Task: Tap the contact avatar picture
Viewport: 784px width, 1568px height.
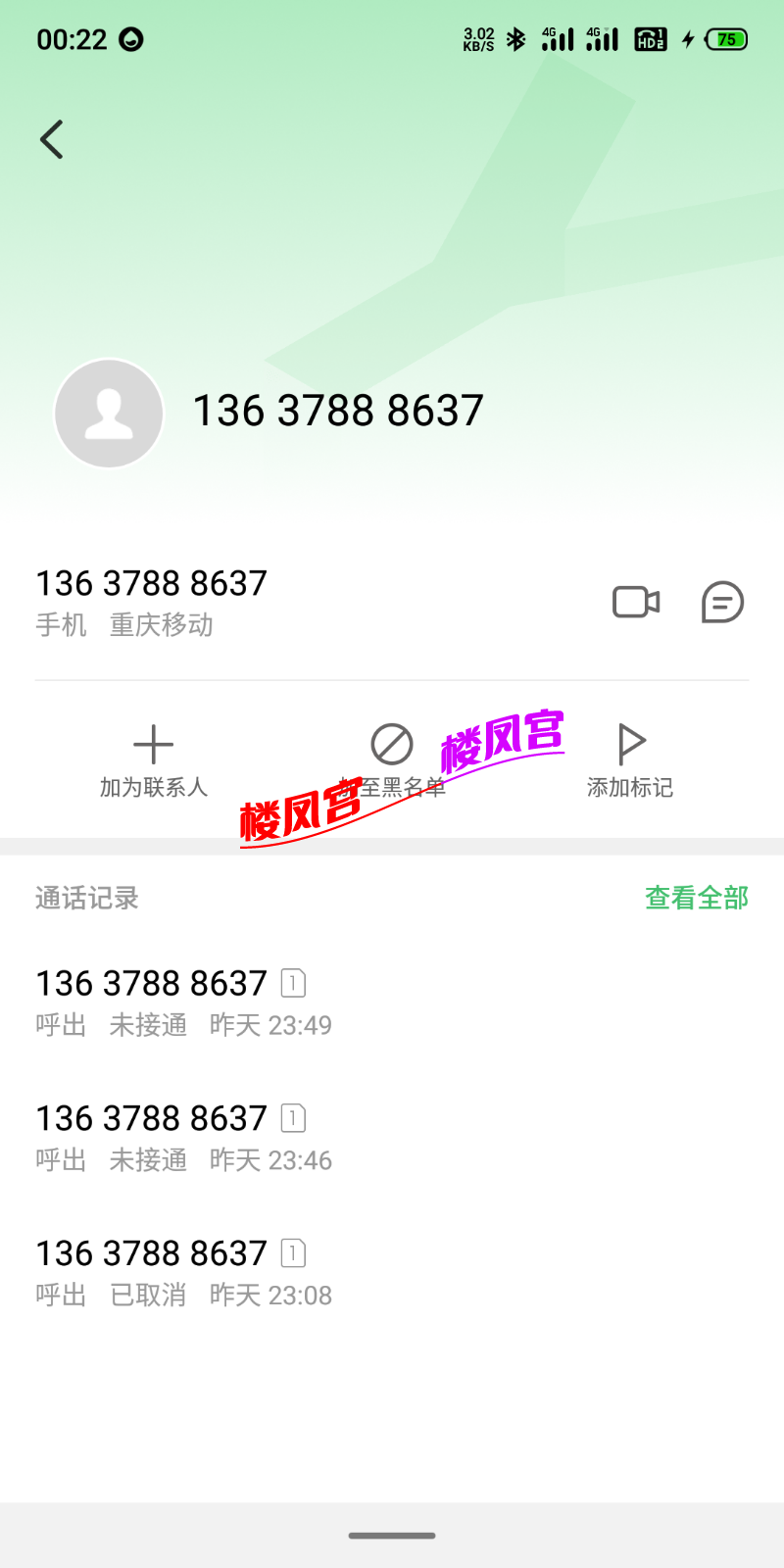Action: [109, 413]
